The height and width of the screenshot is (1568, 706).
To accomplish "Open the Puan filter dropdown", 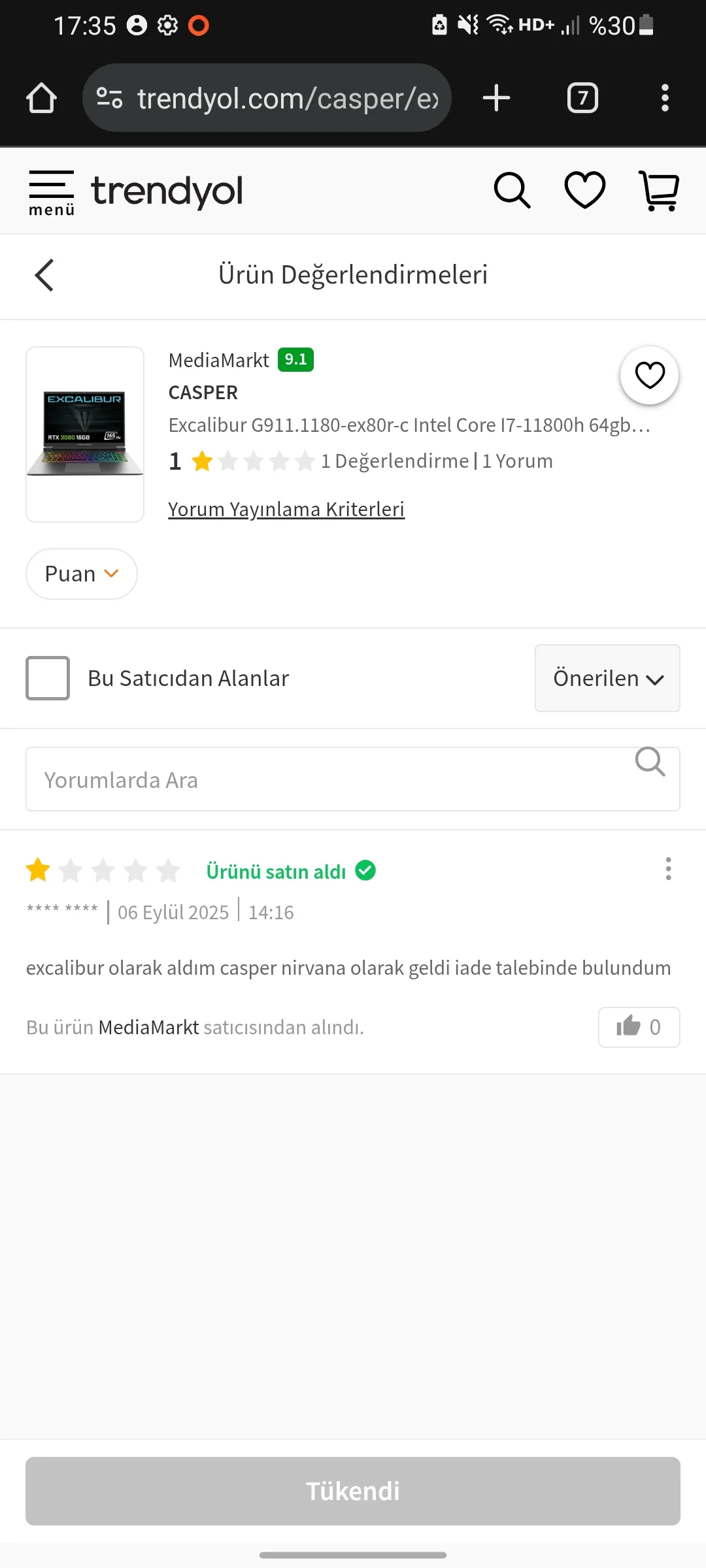I will tap(81, 573).
